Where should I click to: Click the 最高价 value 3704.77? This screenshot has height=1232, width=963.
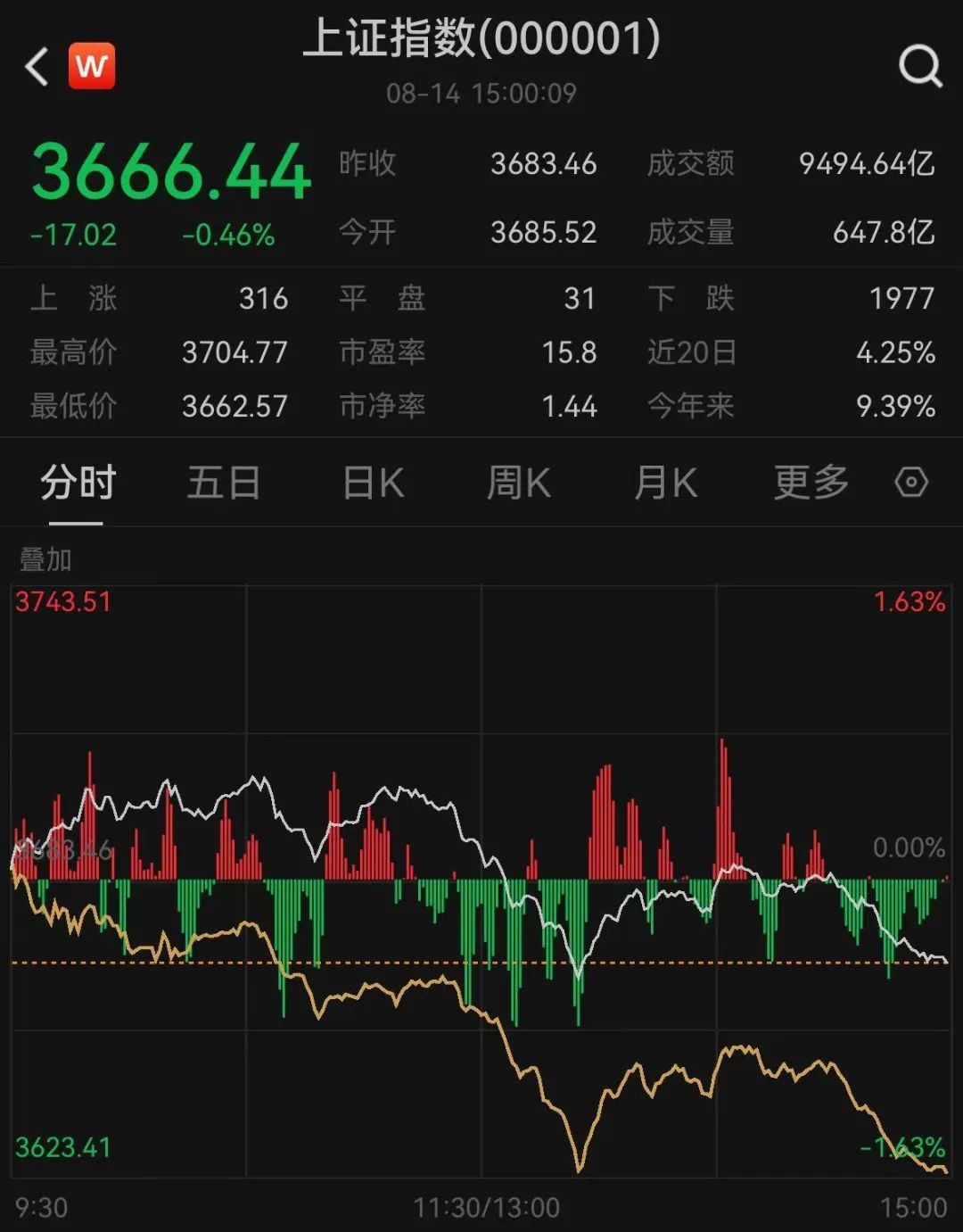pos(235,352)
